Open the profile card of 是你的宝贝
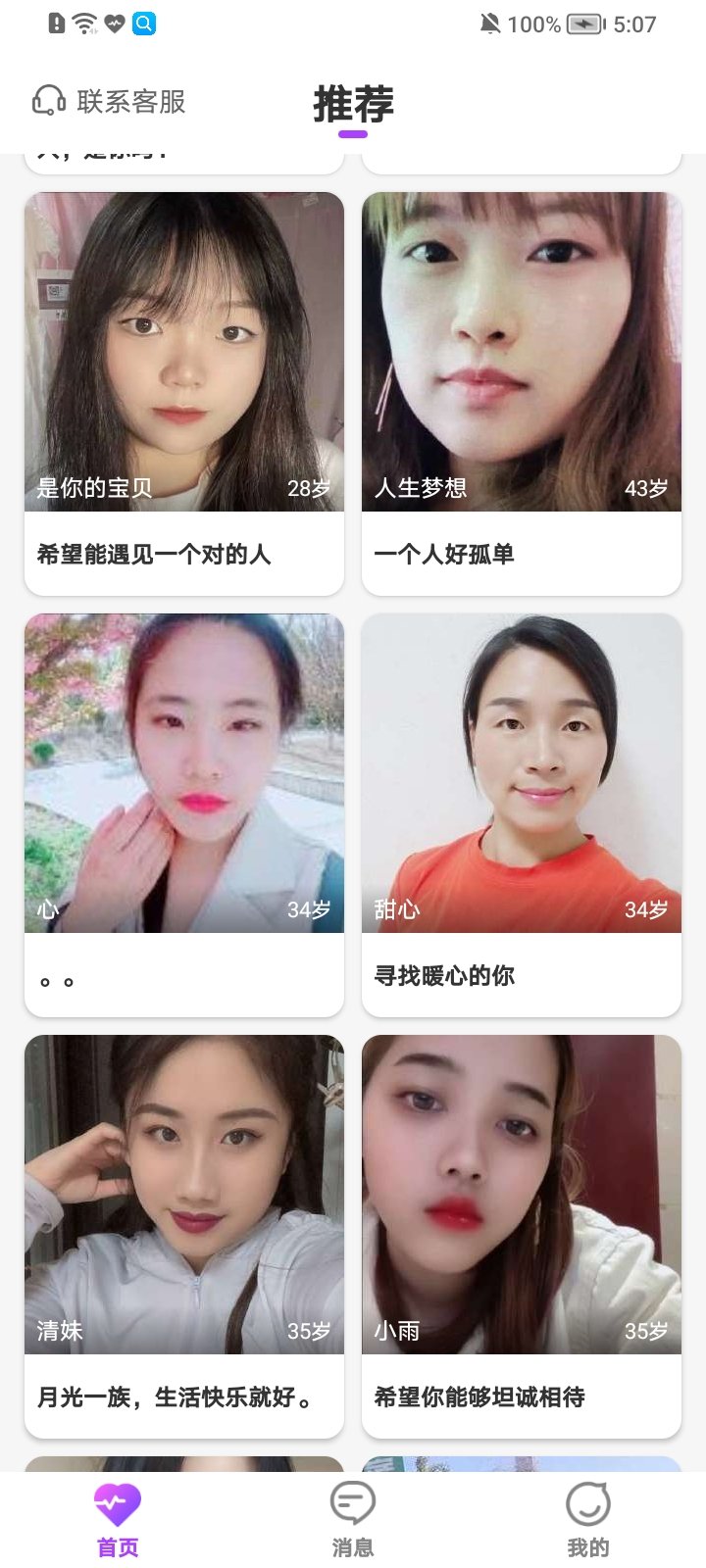 pyautogui.click(x=184, y=392)
